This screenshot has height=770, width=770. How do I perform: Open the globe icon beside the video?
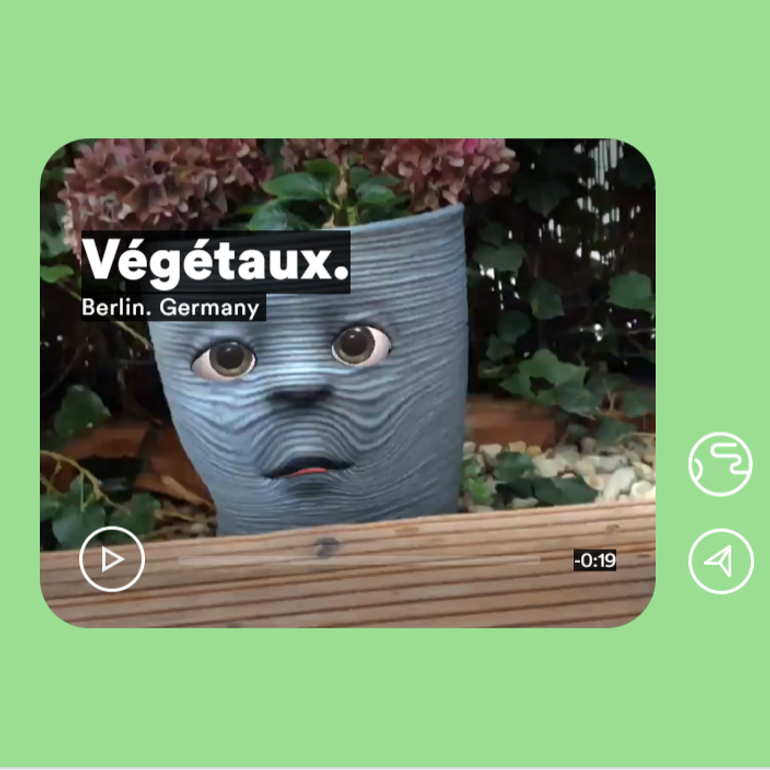click(x=720, y=464)
